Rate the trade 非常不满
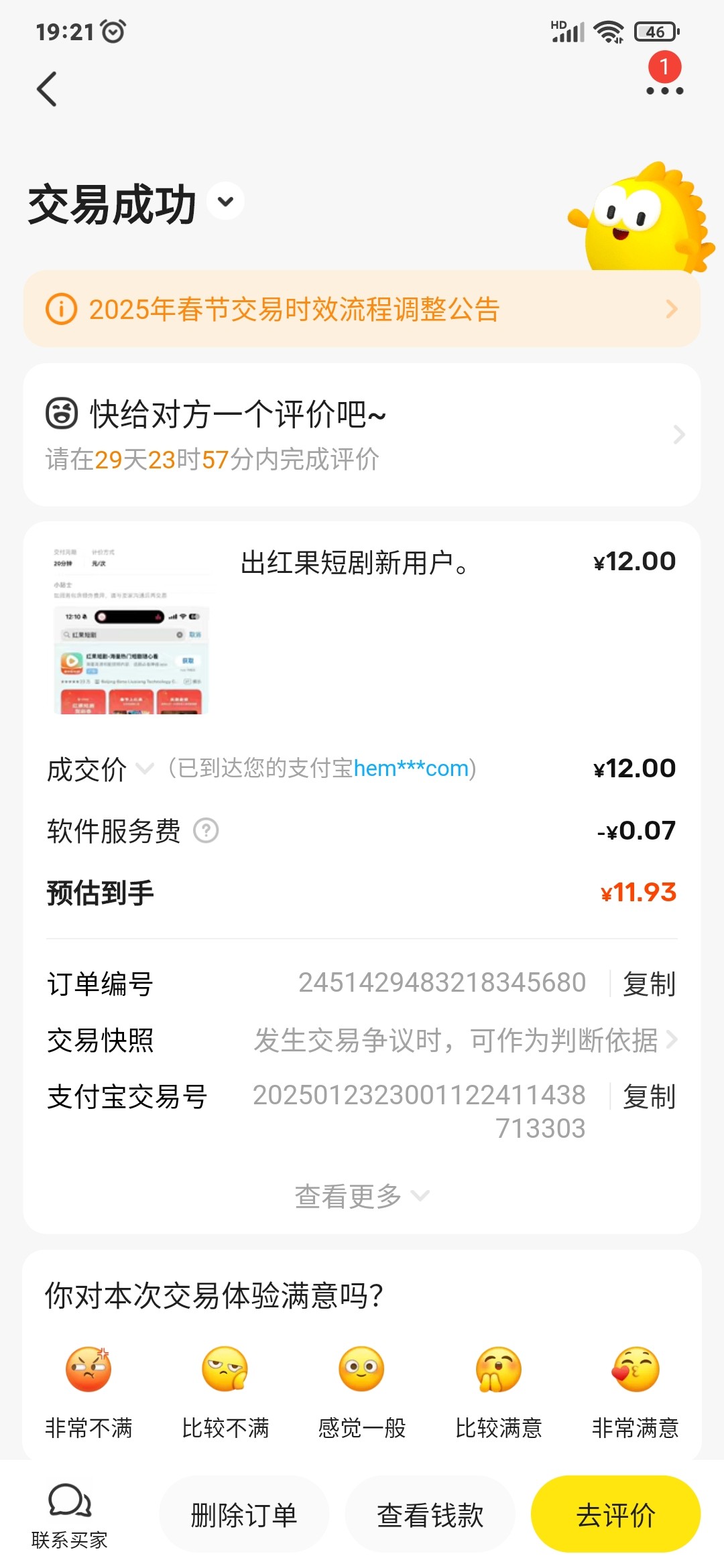Viewport: 724px width, 1568px height. 88,1387
